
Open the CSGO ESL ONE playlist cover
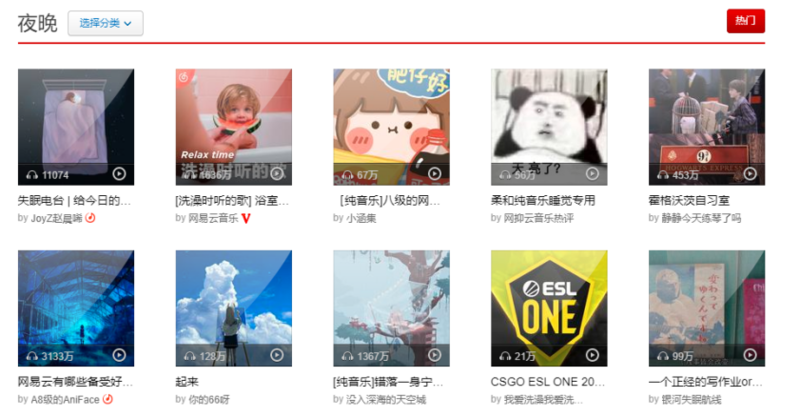[549, 301]
